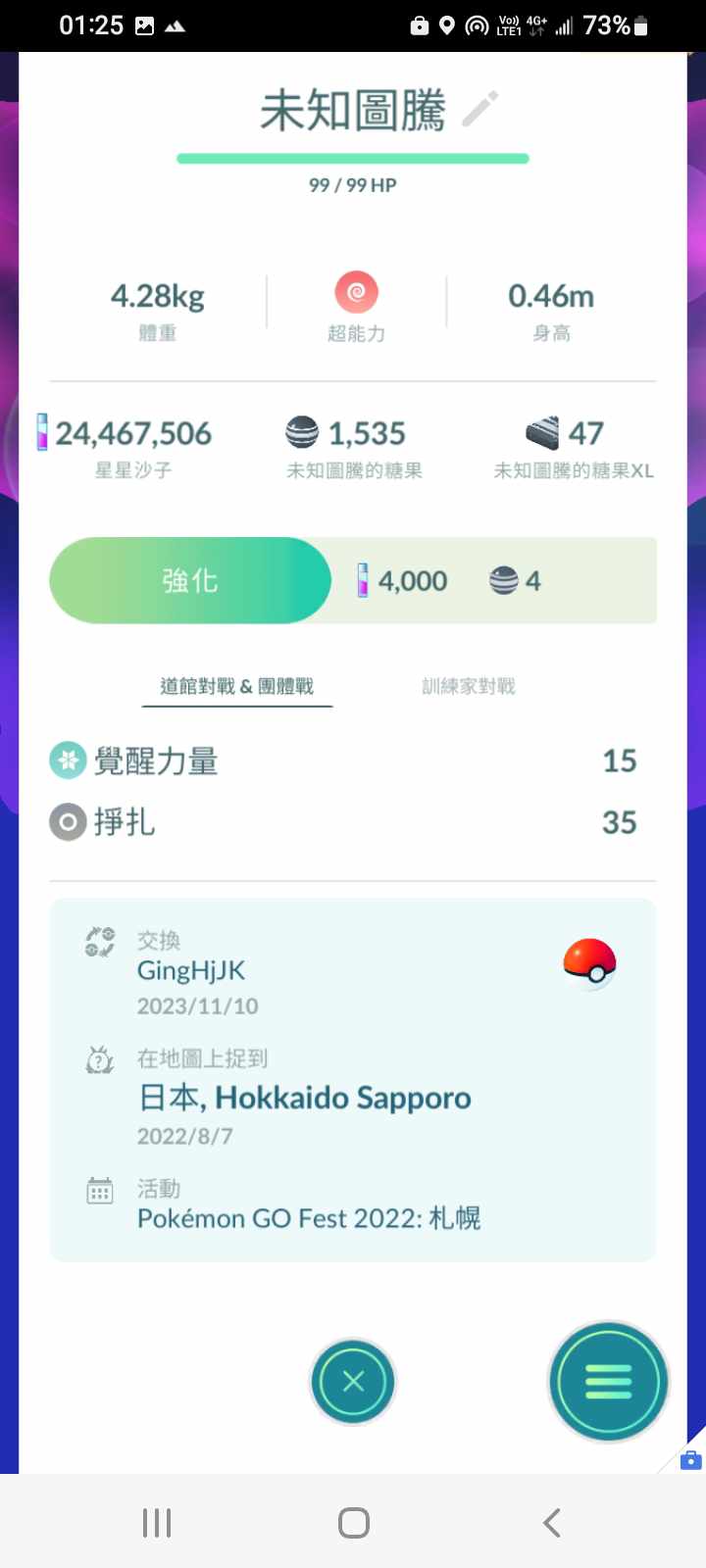Open recent apps from the navigation bar
This screenshot has width=706, height=1568.
point(157,1523)
